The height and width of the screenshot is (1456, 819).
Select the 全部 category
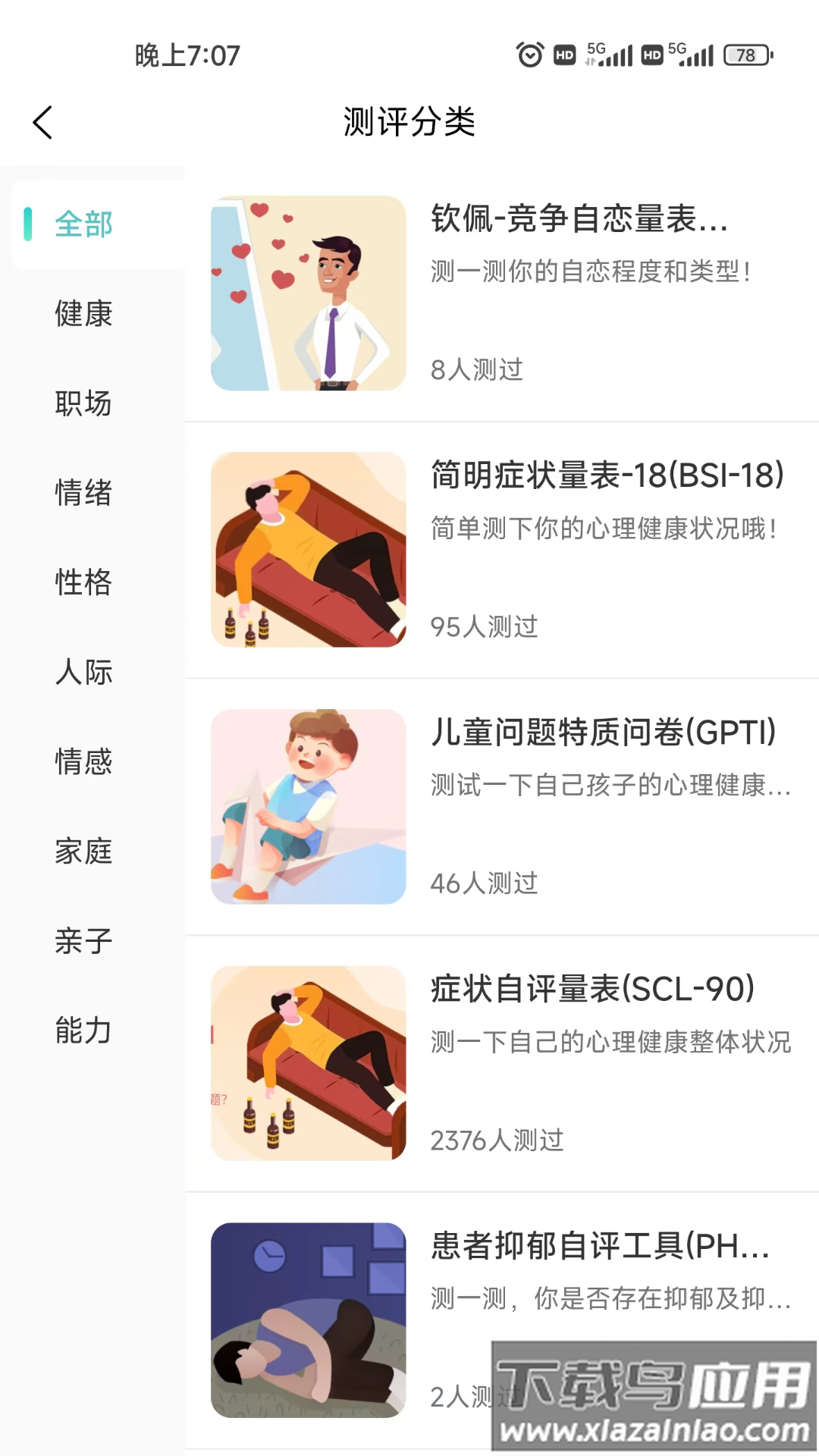pyautogui.click(x=83, y=224)
